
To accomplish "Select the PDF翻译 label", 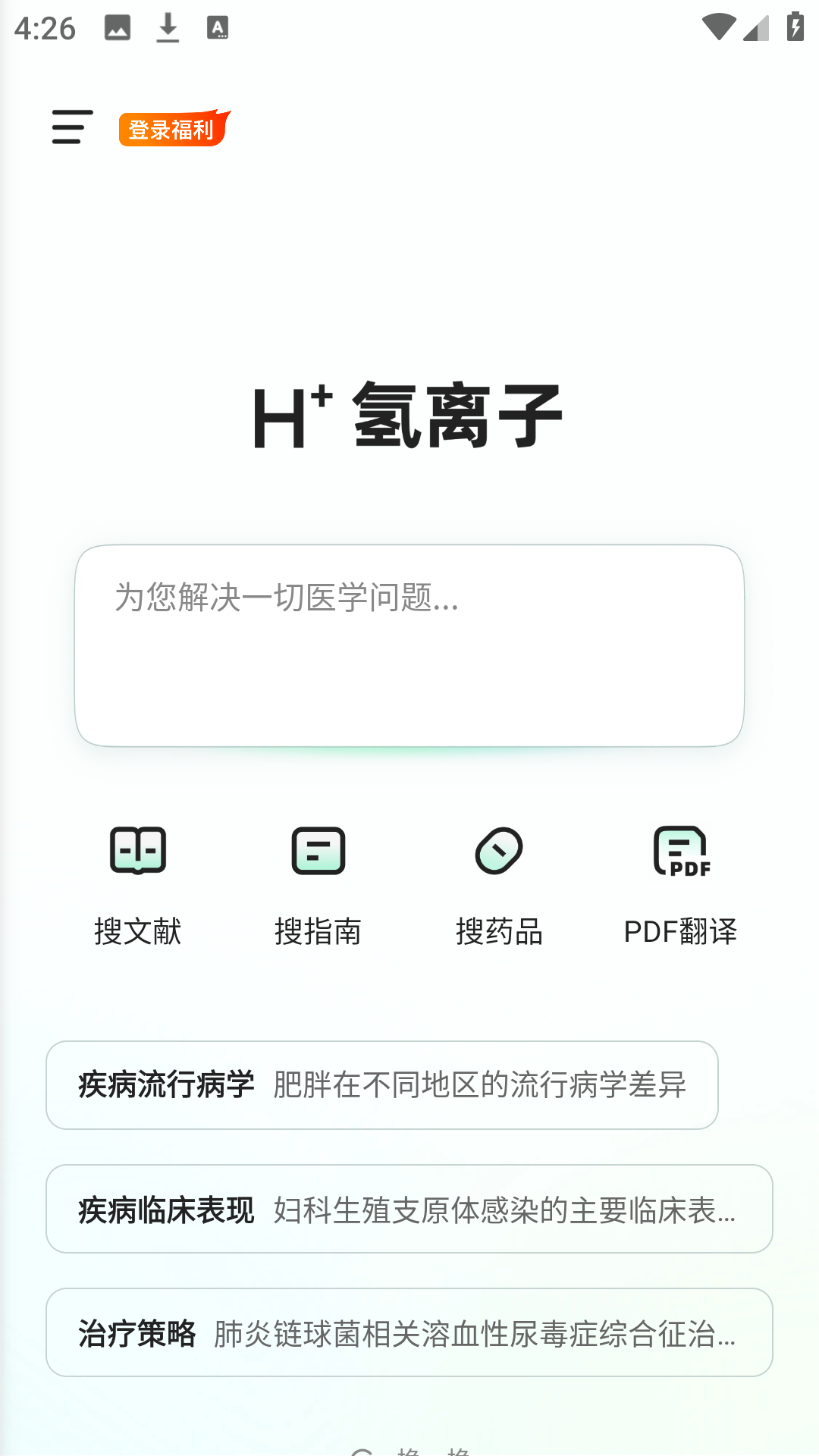I will point(681,931).
